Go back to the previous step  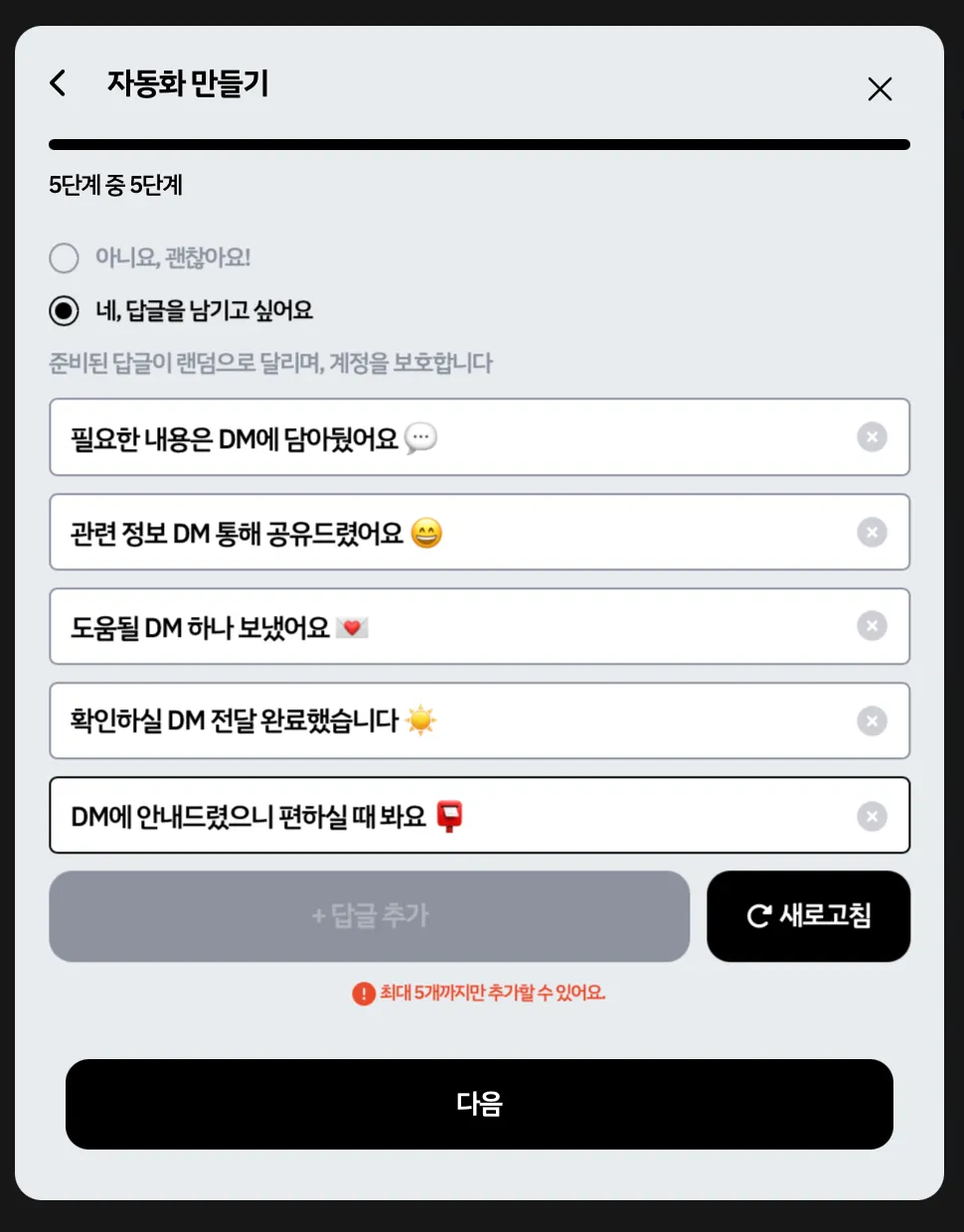(x=59, y=83)
